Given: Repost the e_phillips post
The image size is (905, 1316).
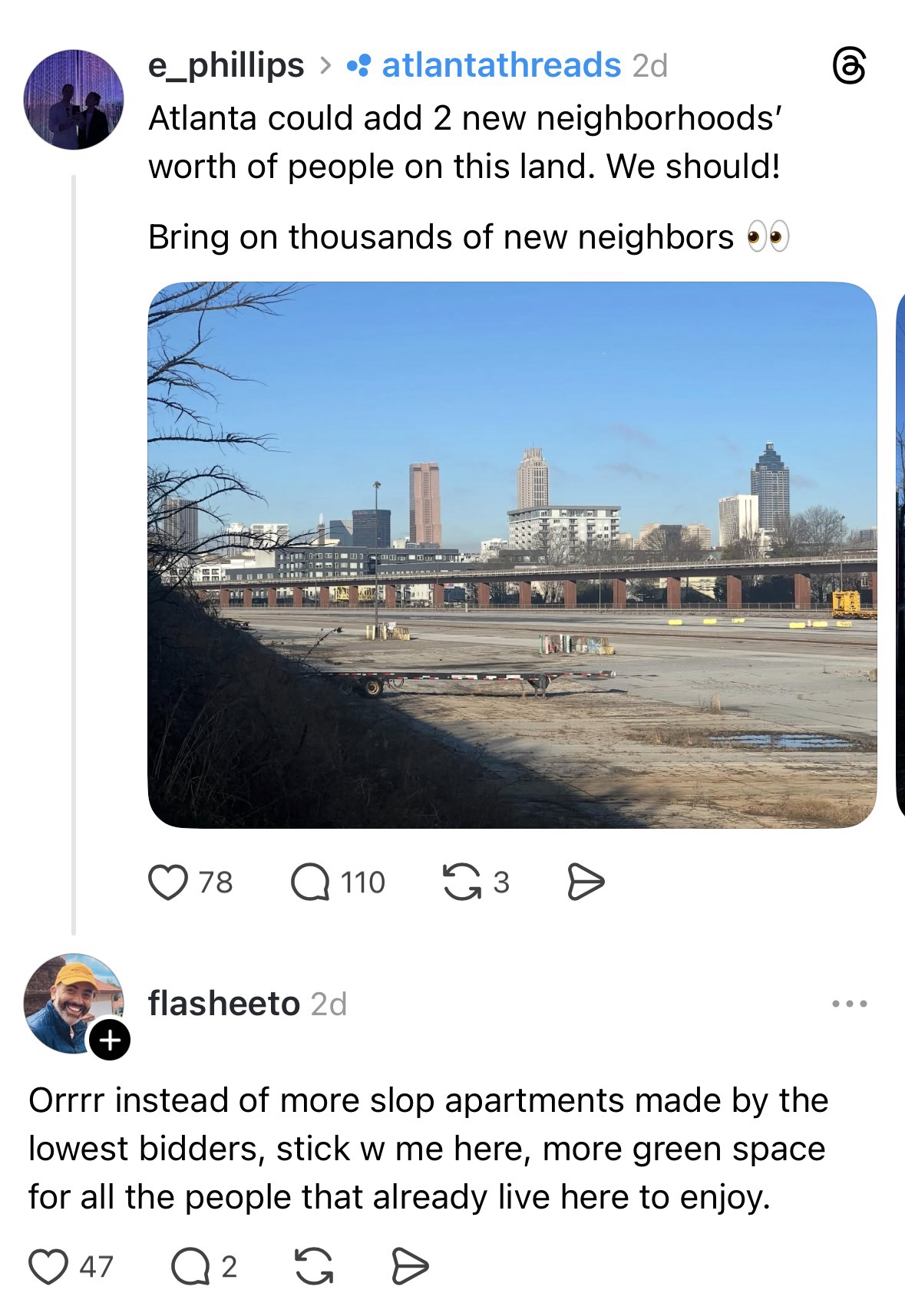Looking at the screenshot, I should [x=460, y=882].
